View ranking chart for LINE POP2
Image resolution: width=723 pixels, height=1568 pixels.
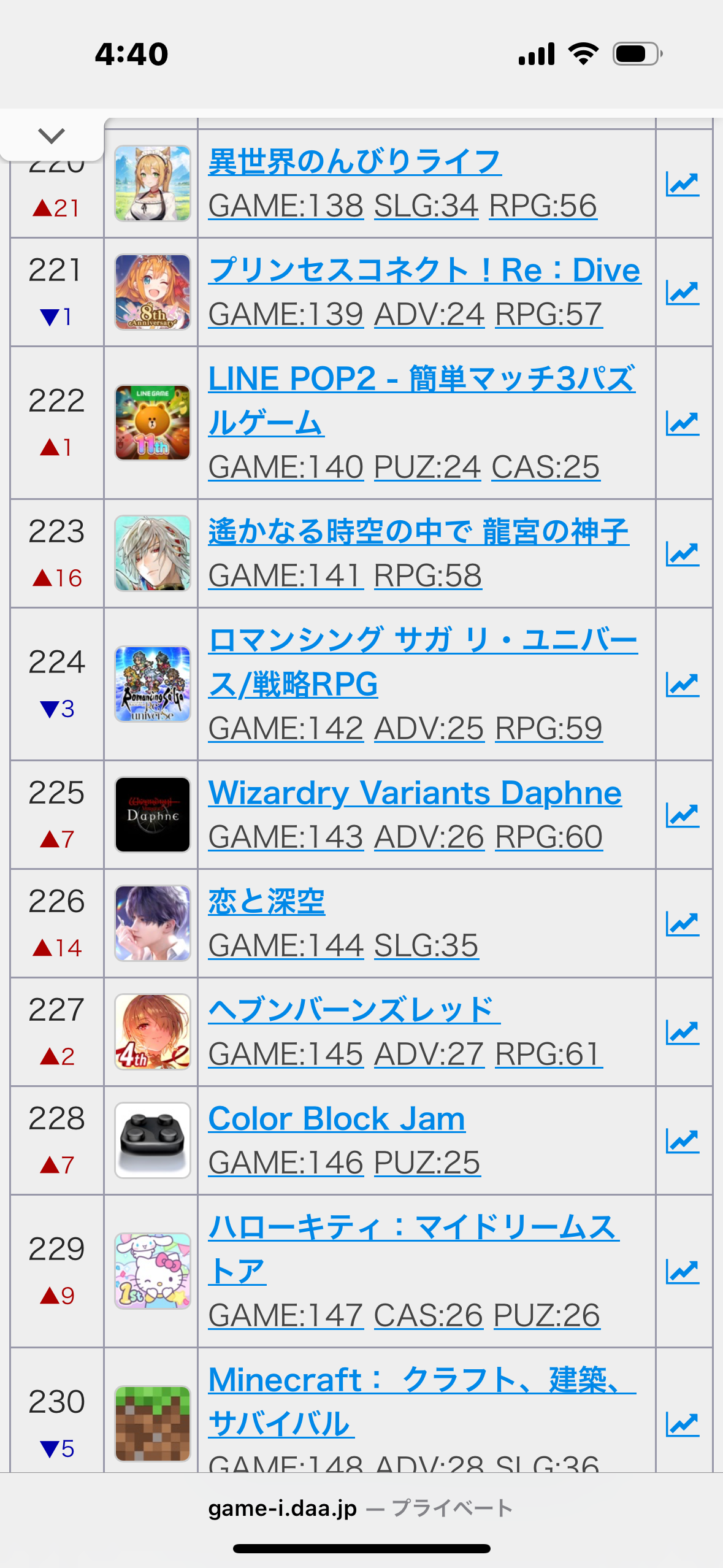point(683,423)
